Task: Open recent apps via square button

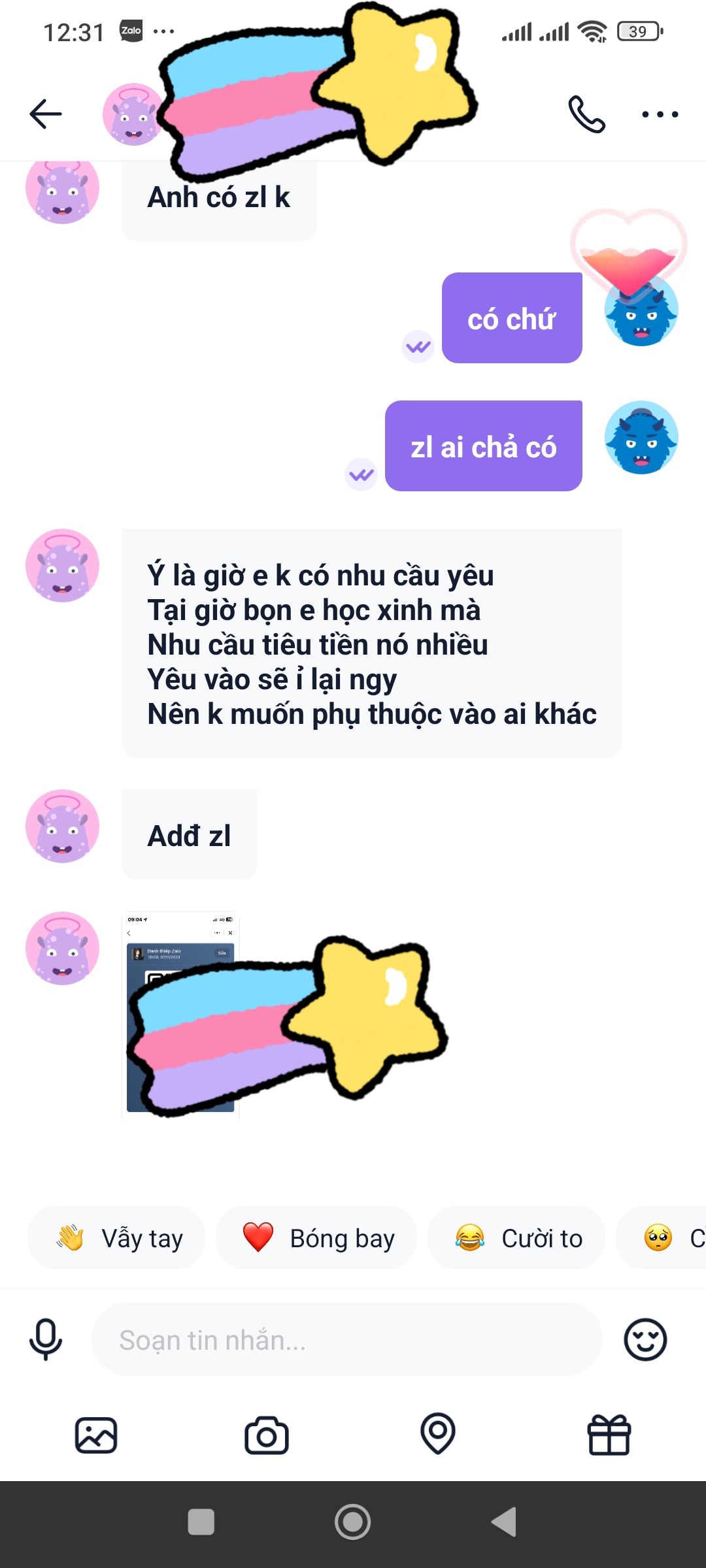Action: [201, 1522]
